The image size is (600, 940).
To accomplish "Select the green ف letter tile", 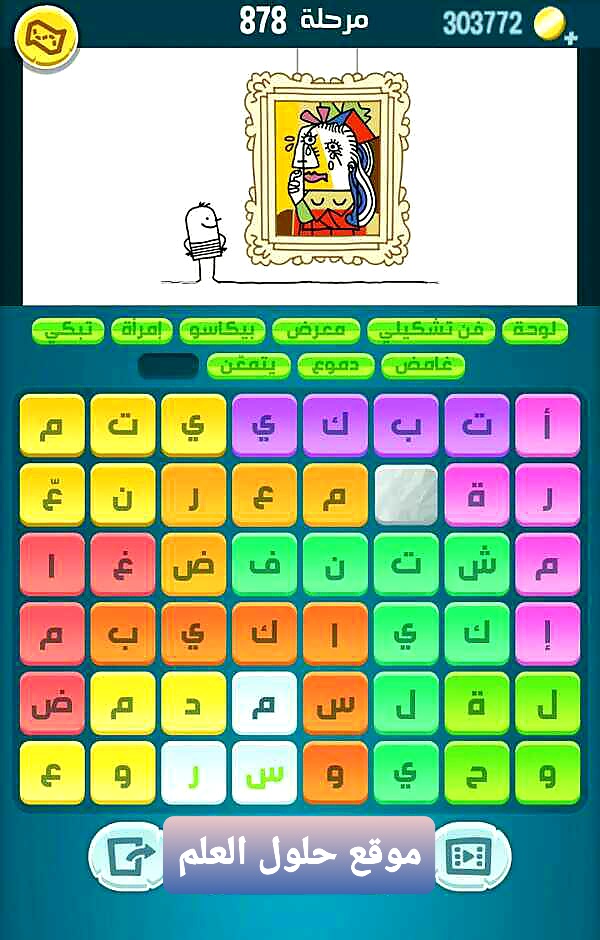I will [264, 564].
